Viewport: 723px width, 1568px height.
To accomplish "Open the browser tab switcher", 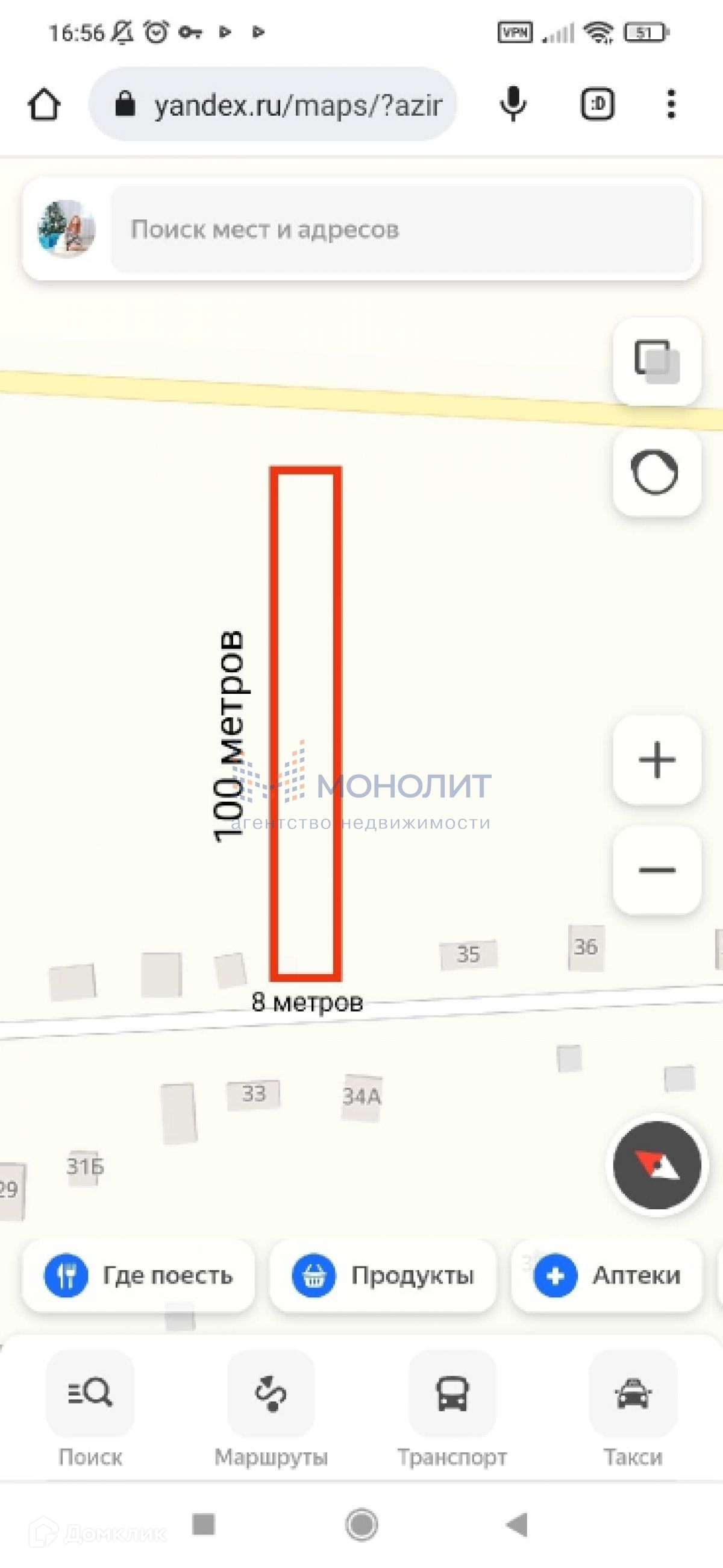I will point(597,104).
